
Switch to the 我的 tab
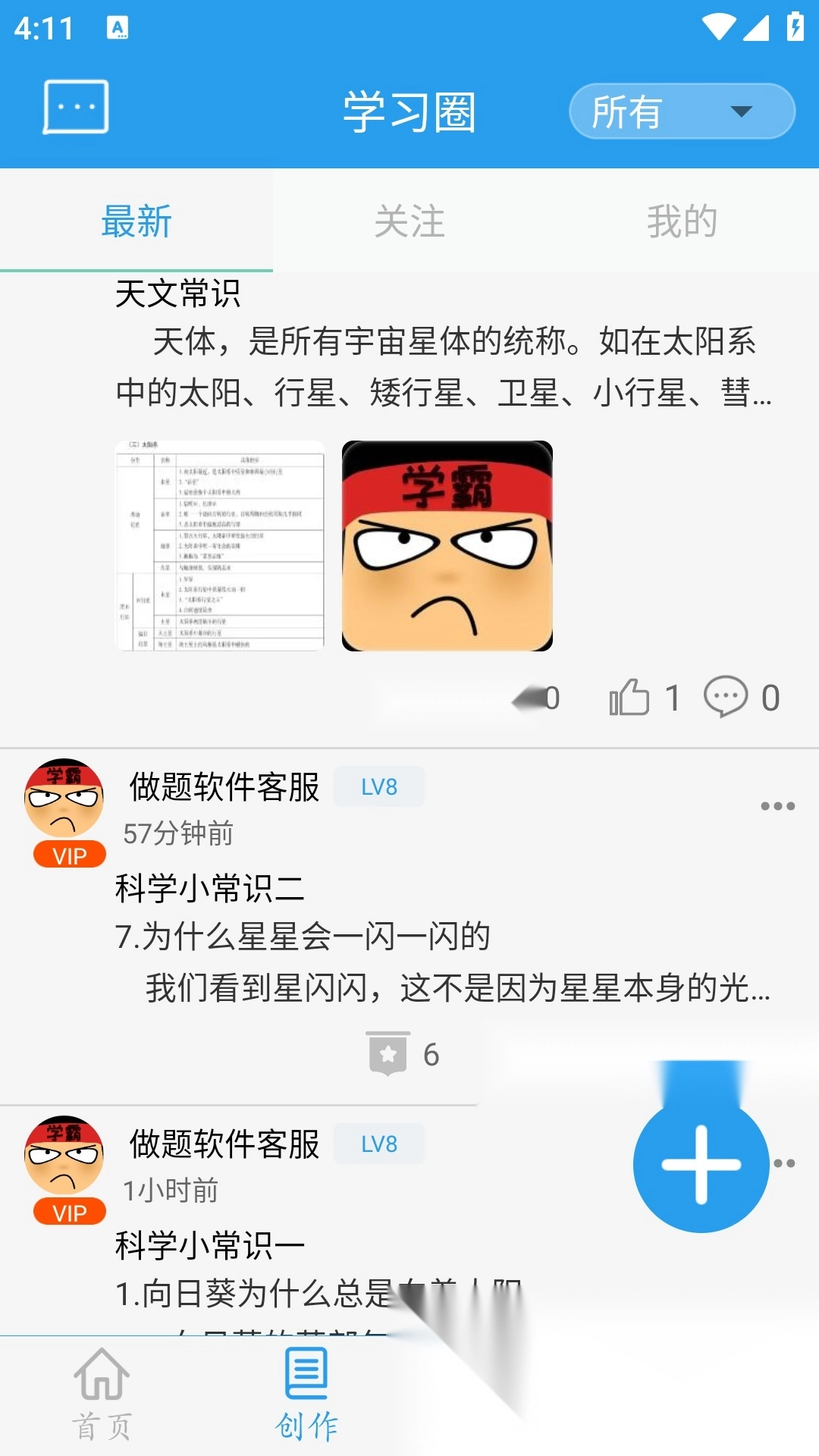point(682,221)
